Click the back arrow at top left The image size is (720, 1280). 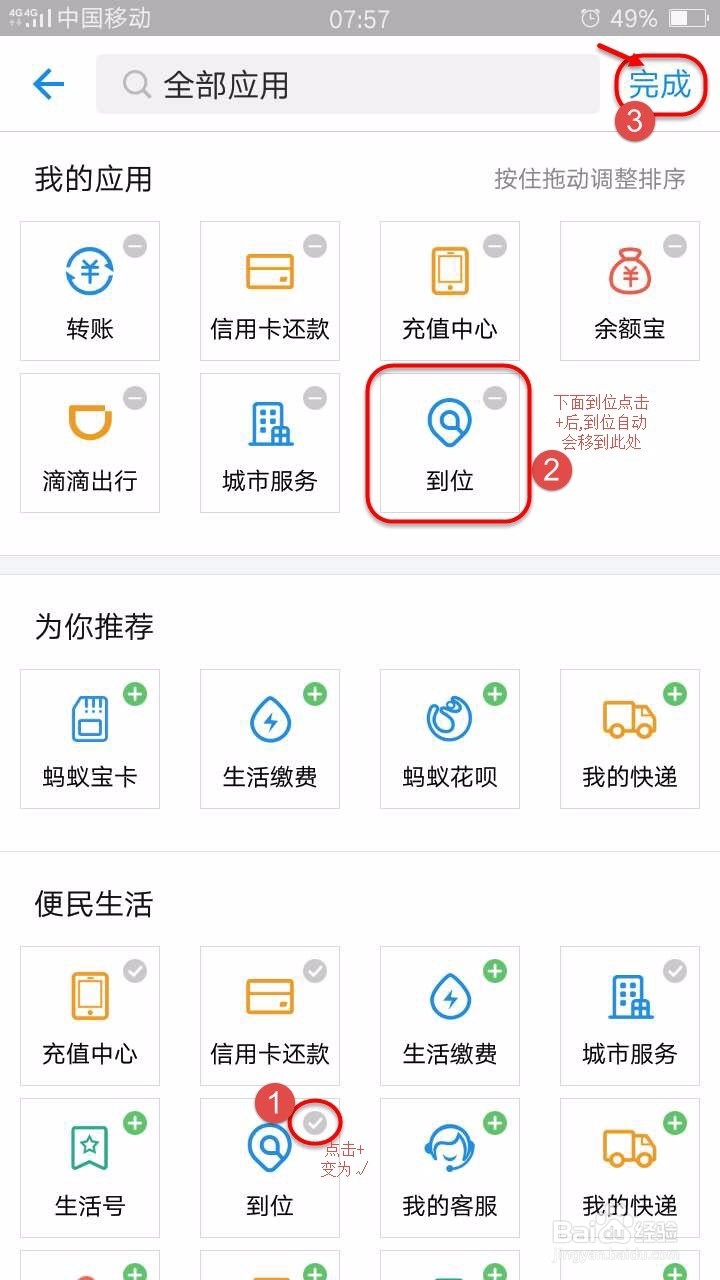[x=48, y=84]
